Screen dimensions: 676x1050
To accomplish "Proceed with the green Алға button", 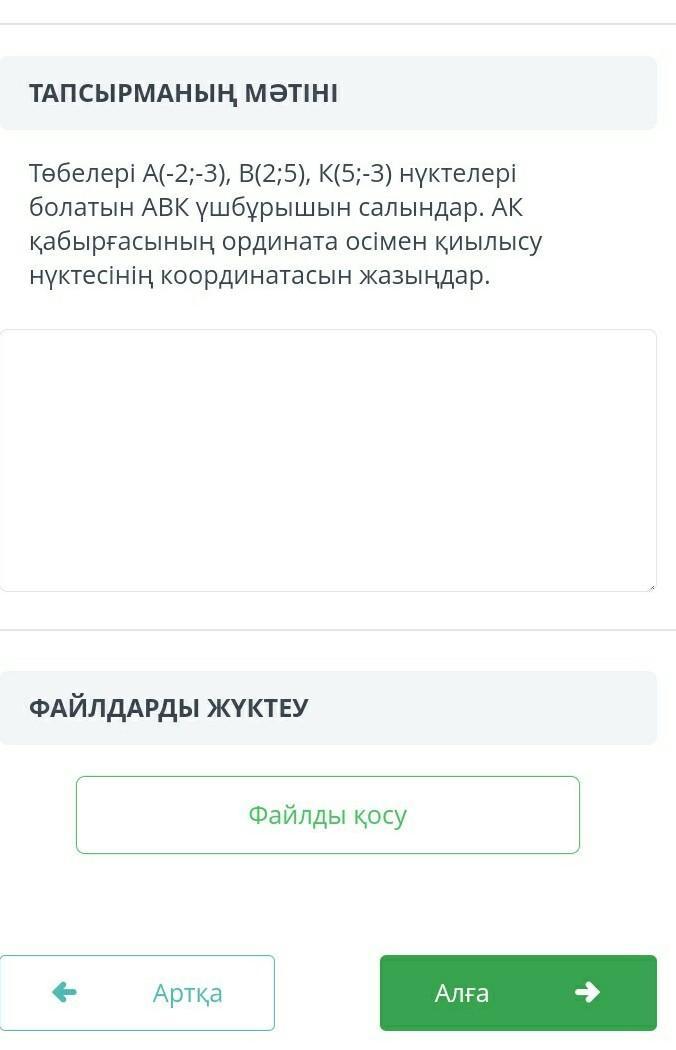I will pyautogui.click(x=518, y=992).
